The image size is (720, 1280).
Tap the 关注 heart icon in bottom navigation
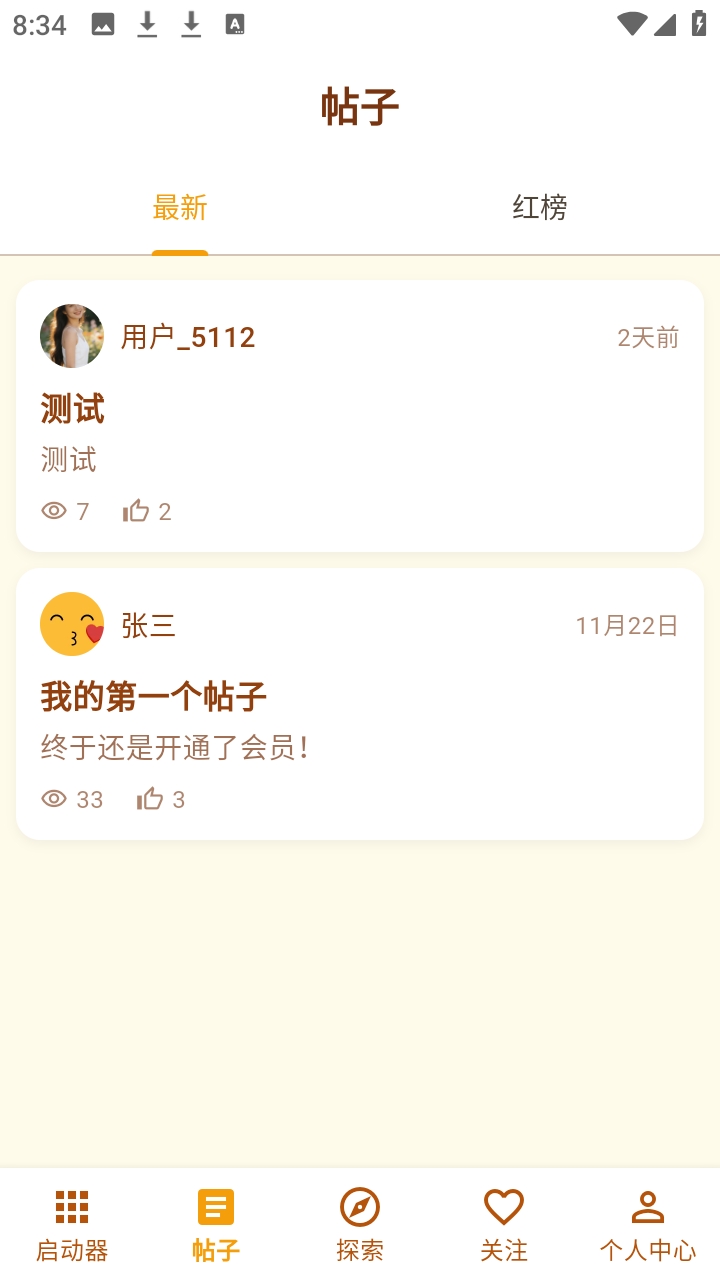[503, 1207]
